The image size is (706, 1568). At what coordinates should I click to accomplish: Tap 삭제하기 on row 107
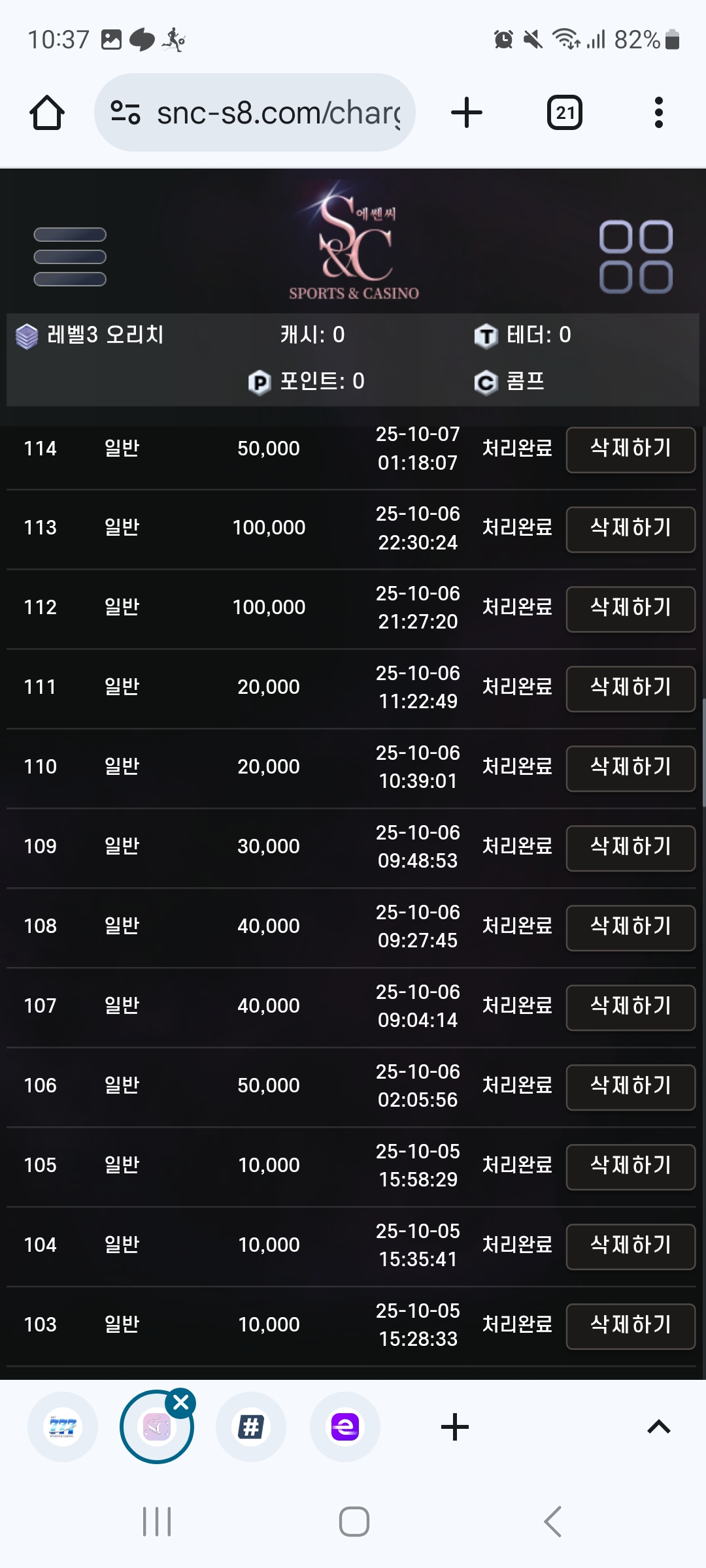tap(630, 1007)
